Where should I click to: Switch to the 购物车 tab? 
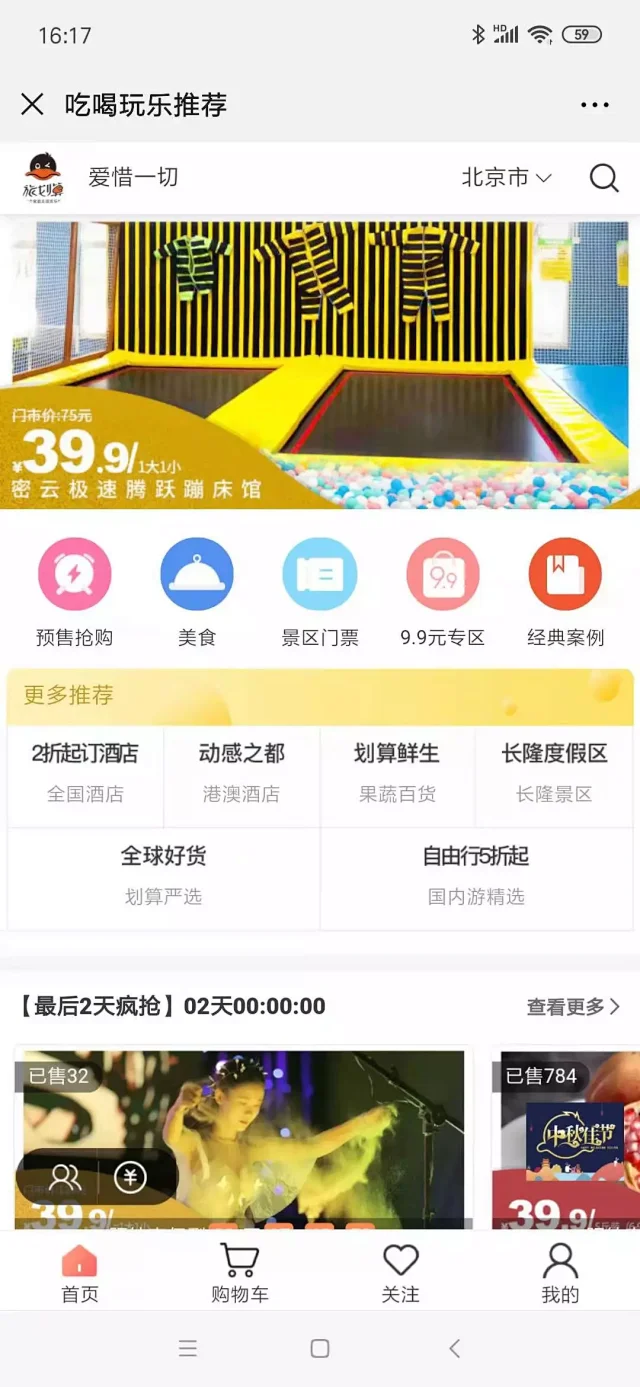[240, 1272]
